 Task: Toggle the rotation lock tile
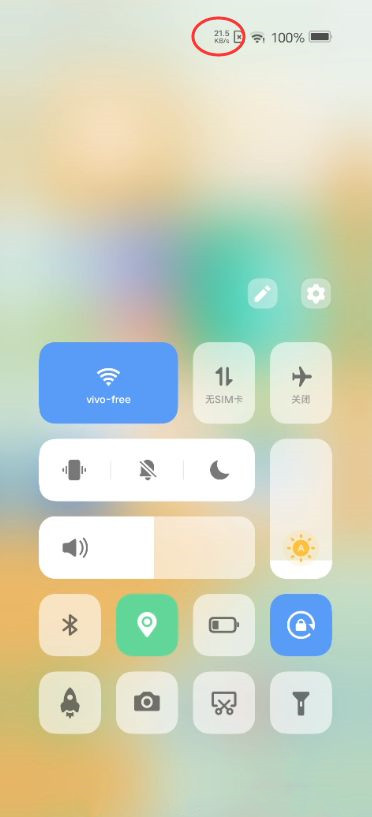pyautogui.click(x=301, y=625)
